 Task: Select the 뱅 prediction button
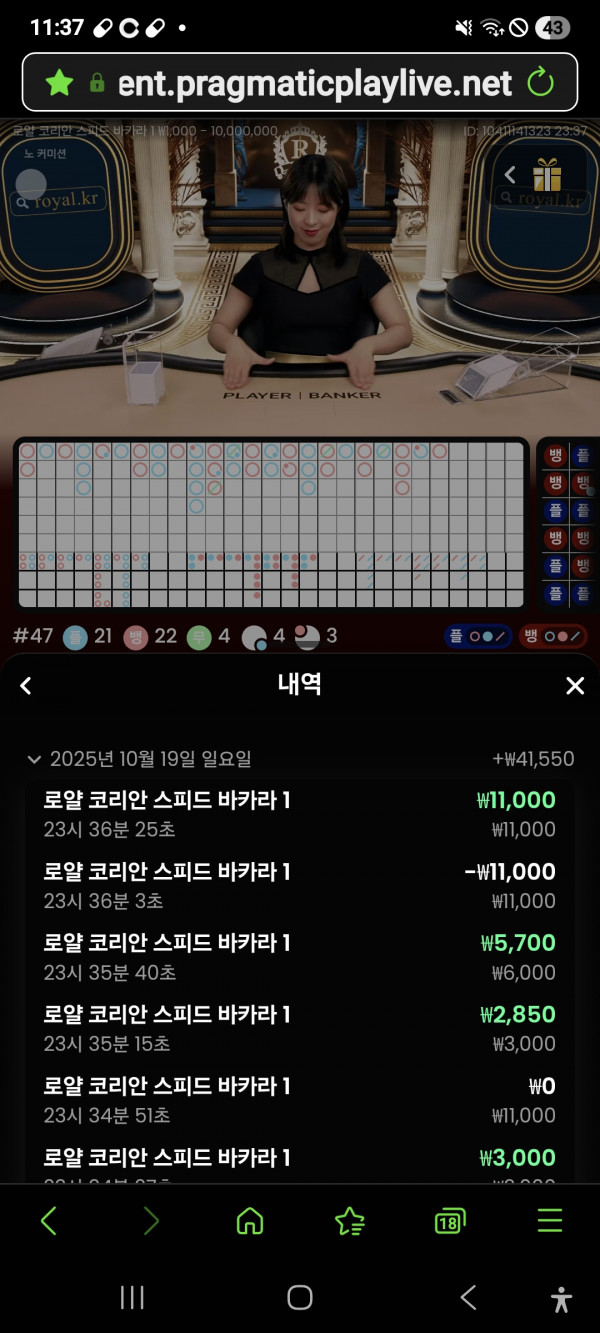click(552, 636)
